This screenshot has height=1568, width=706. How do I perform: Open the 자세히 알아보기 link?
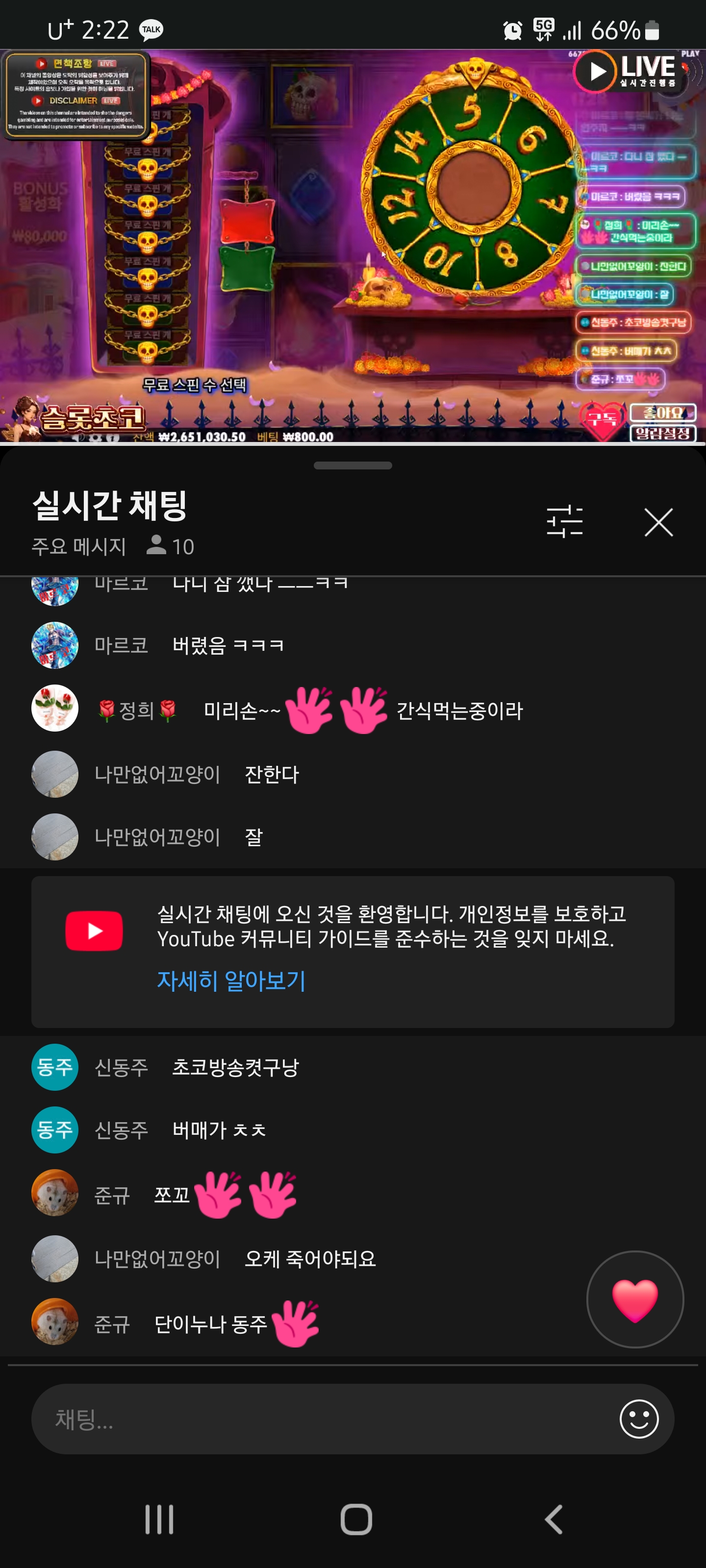tap(231, 980)
